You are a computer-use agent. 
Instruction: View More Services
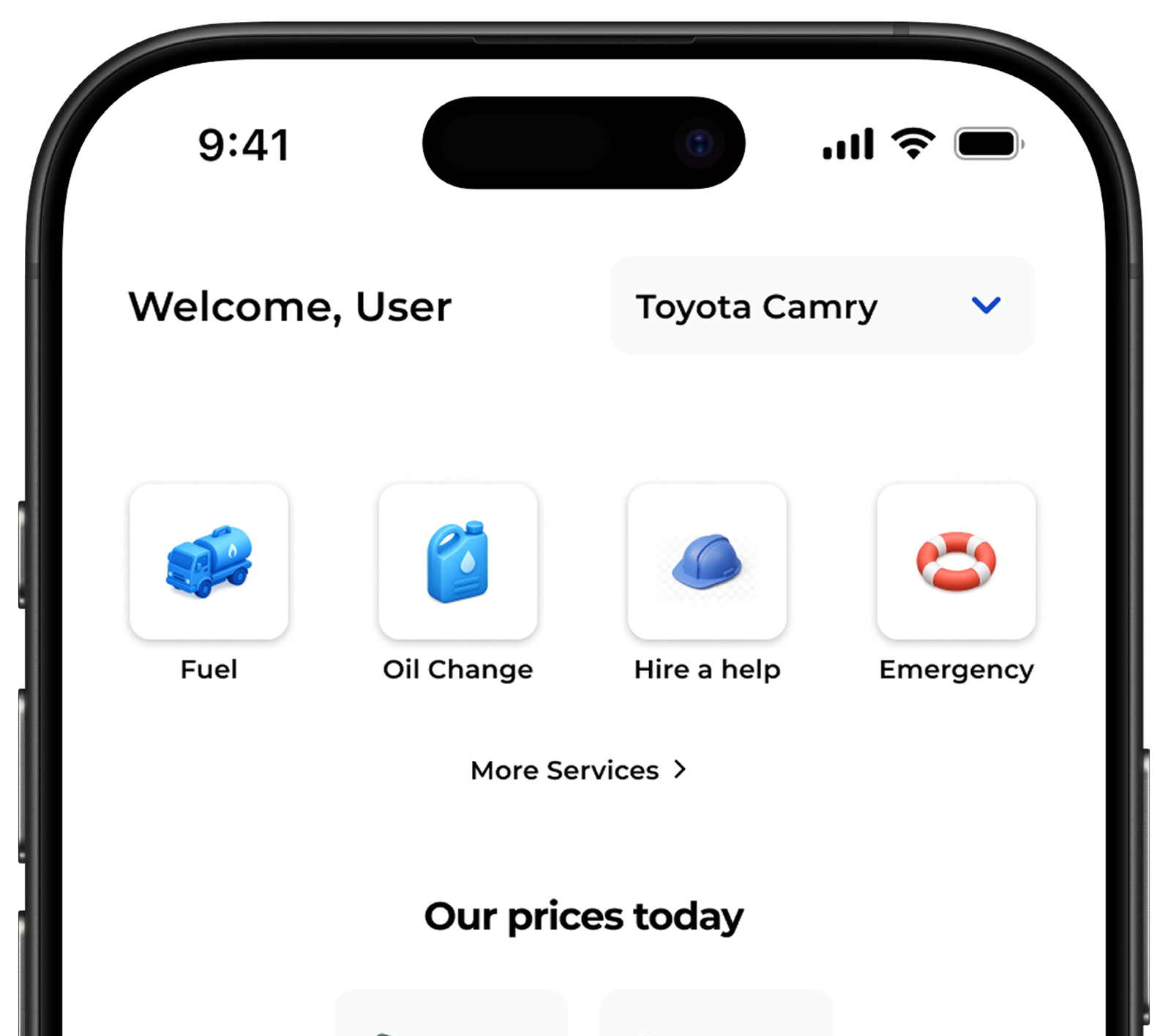coord(578,770)
